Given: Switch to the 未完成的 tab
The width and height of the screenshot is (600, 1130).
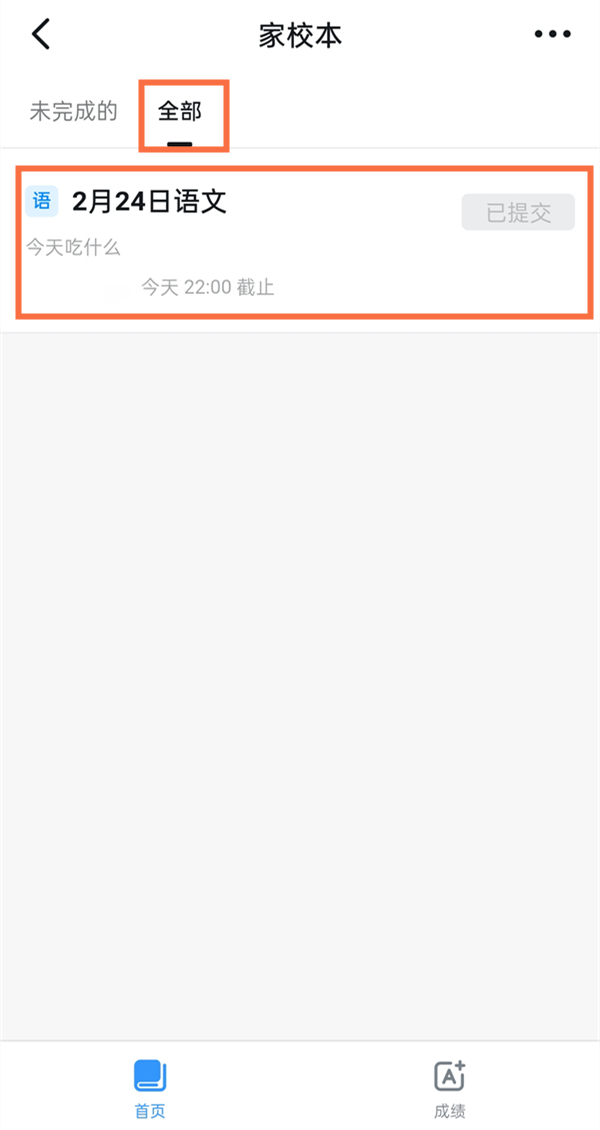Looking at the screenshot, I should 73,111.
